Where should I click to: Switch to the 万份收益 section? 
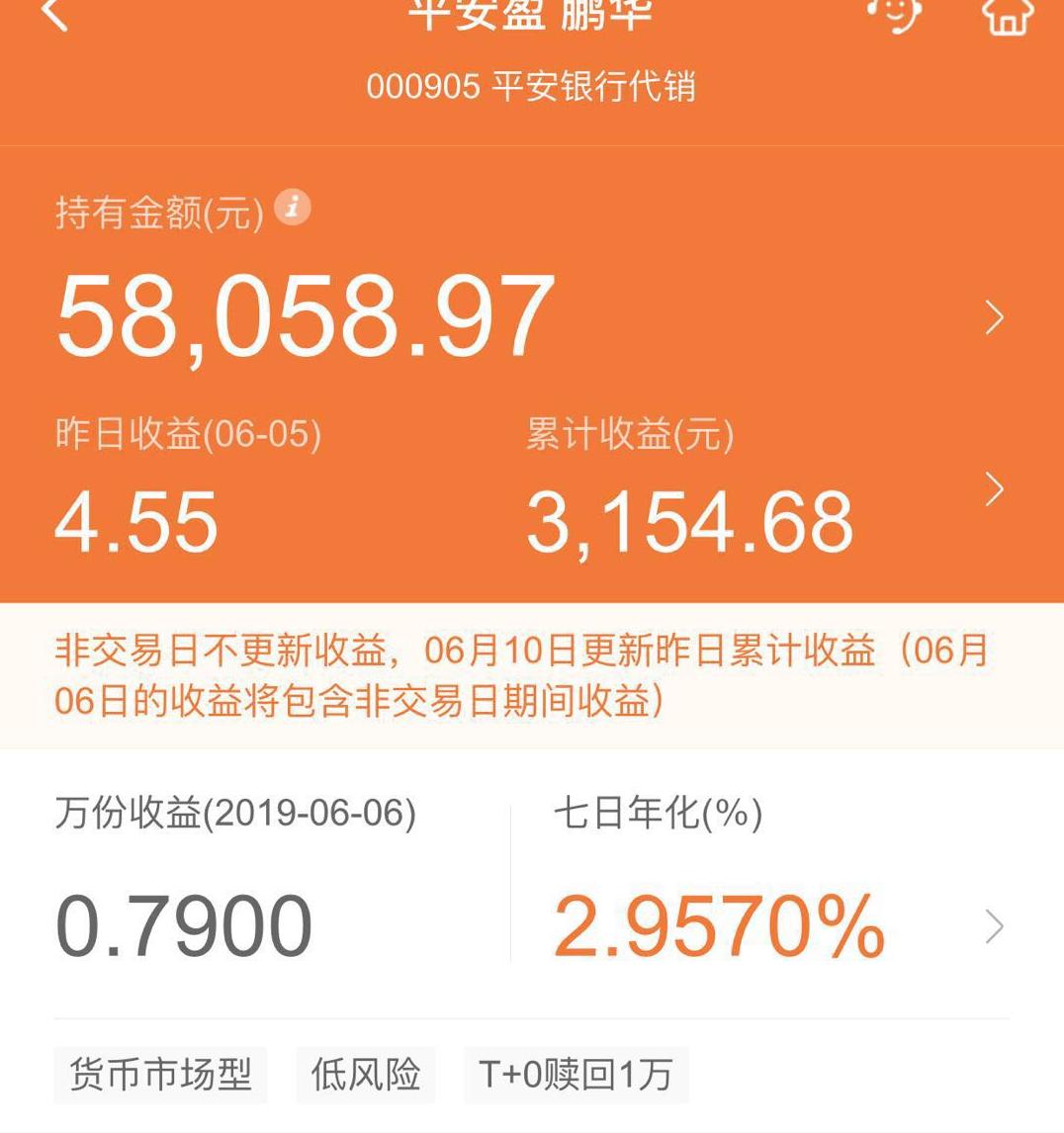(x=235, y=814)
